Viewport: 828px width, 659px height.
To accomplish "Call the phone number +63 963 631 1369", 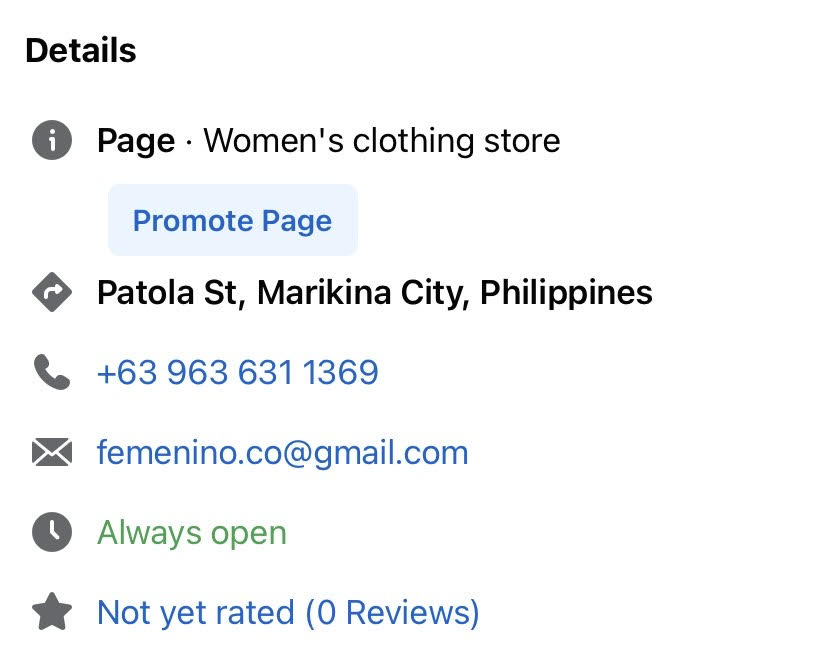I will (237, 373).
